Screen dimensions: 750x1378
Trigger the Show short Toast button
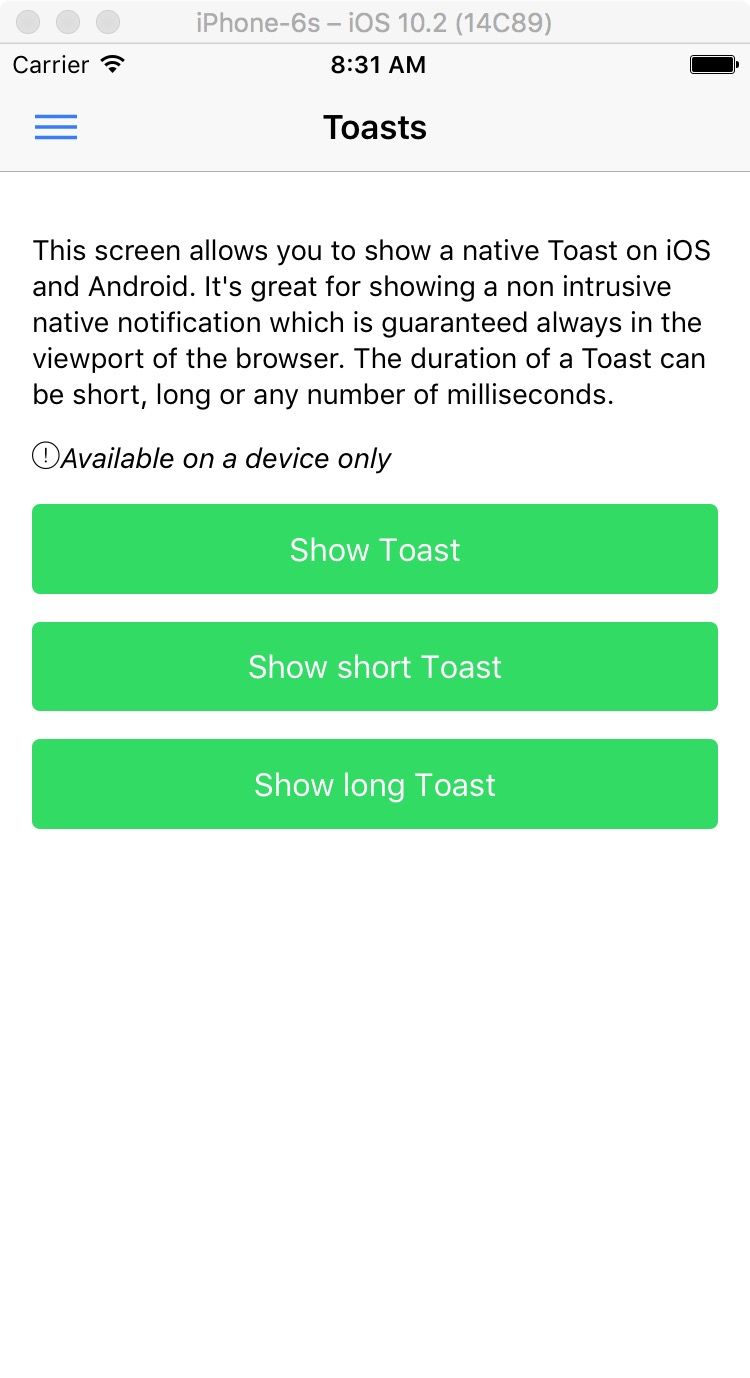tap(375, 667)
